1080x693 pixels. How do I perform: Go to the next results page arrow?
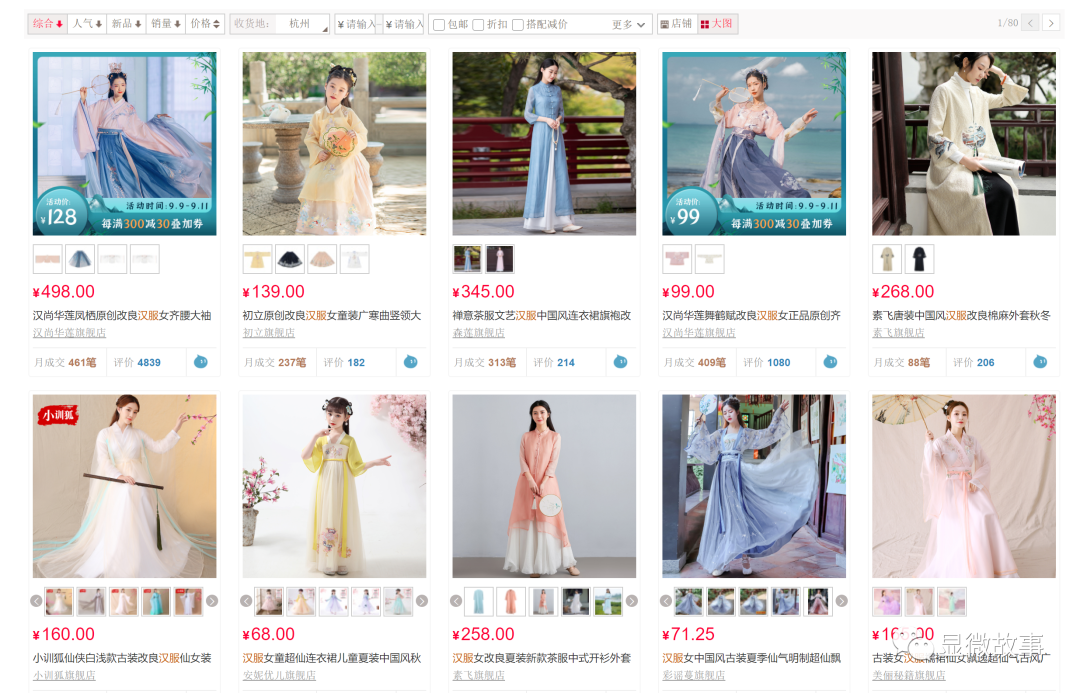[1051, 23]
